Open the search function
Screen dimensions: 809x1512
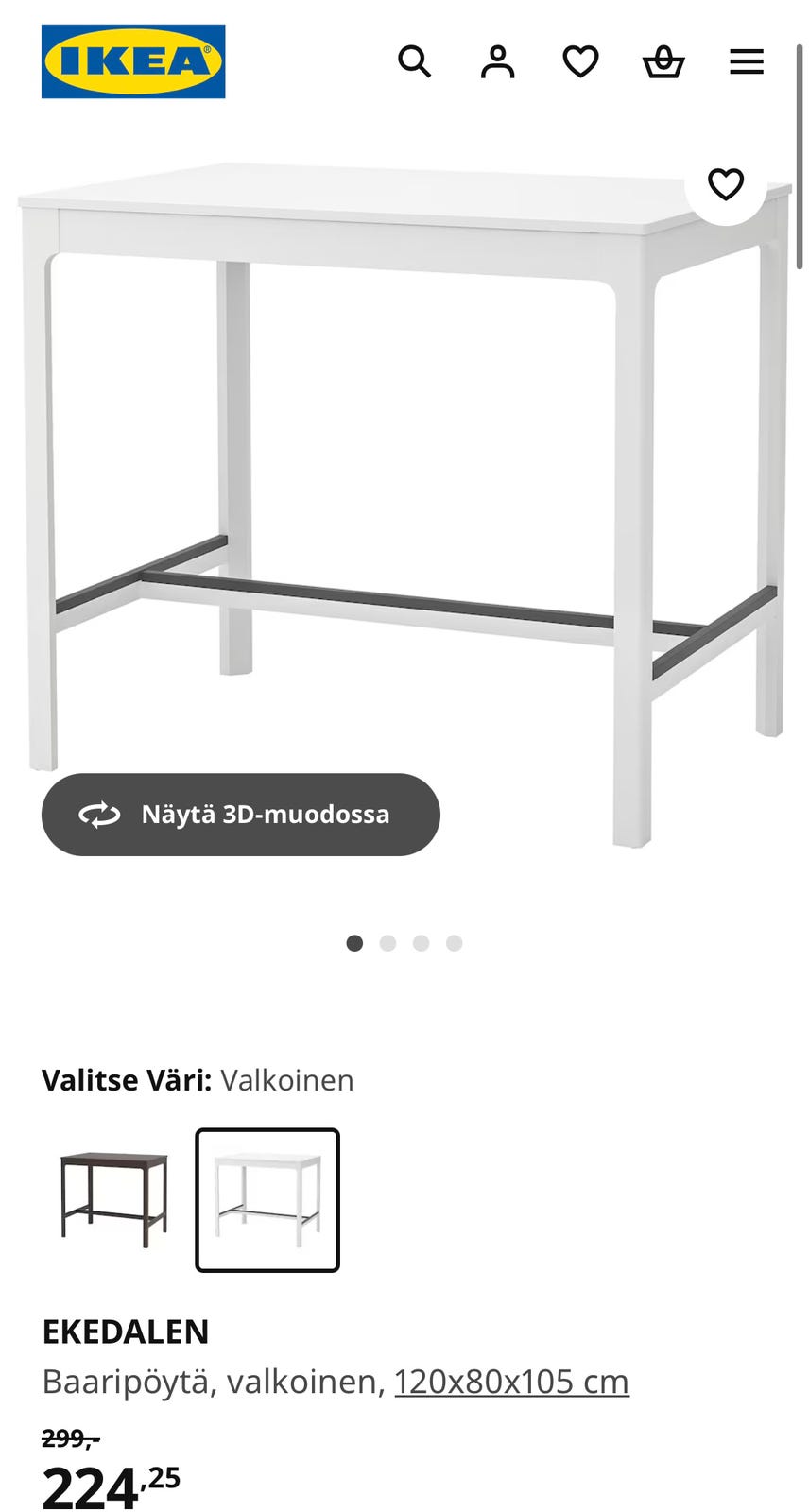click(x=415, y=61)
